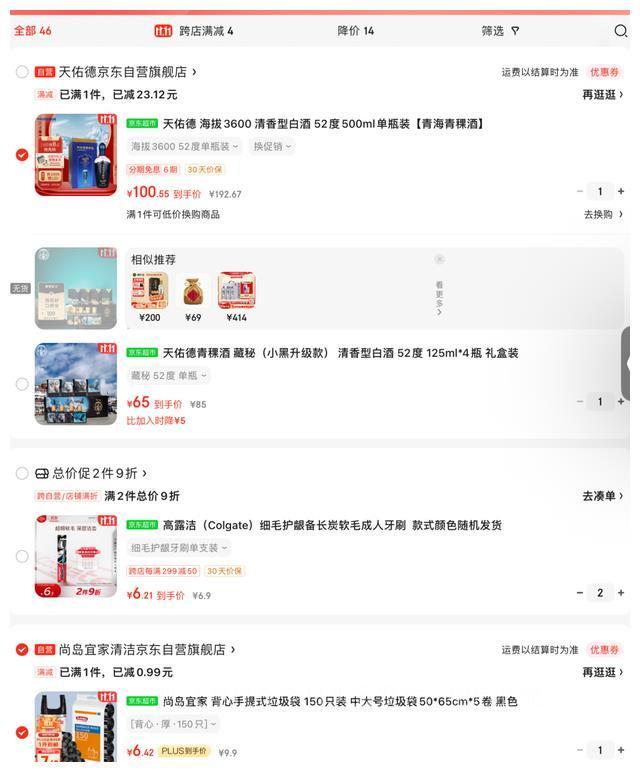Tap 去凑单 for 2件9折 promotion
Image resolution: width=640 pixels, height=772 pixels.
[x=603, y=496]
